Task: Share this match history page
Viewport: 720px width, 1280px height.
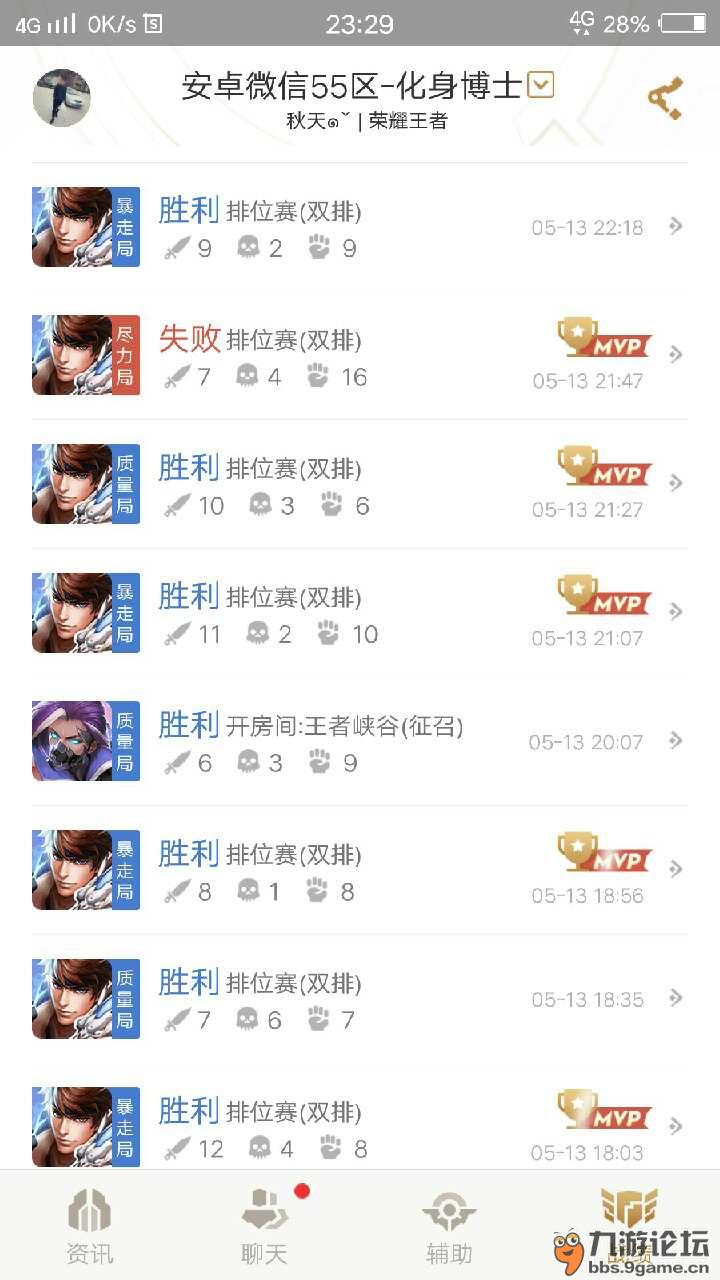Action: click(x=664, y=98)
